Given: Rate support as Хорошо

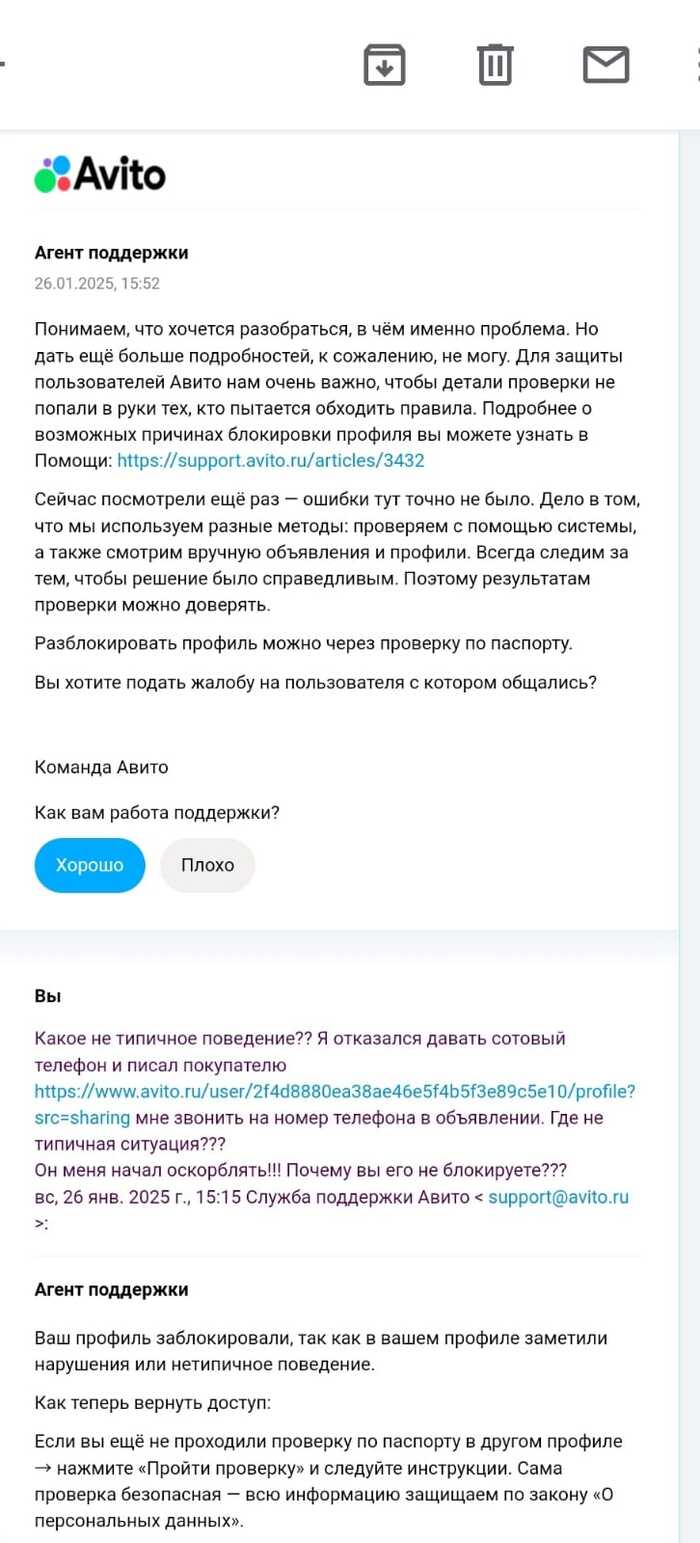Looking at the screenshot, I should pos(90,865).
